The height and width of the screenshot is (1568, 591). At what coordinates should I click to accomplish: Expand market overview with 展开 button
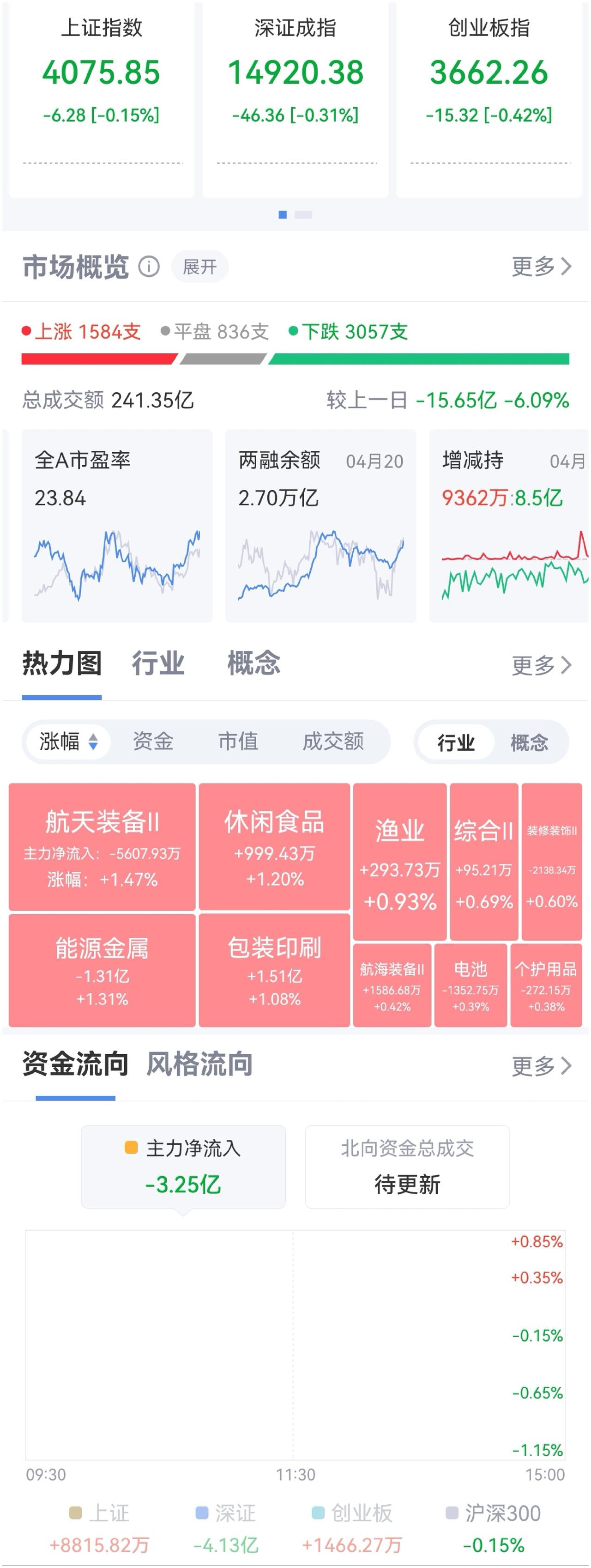coord(199,266)
